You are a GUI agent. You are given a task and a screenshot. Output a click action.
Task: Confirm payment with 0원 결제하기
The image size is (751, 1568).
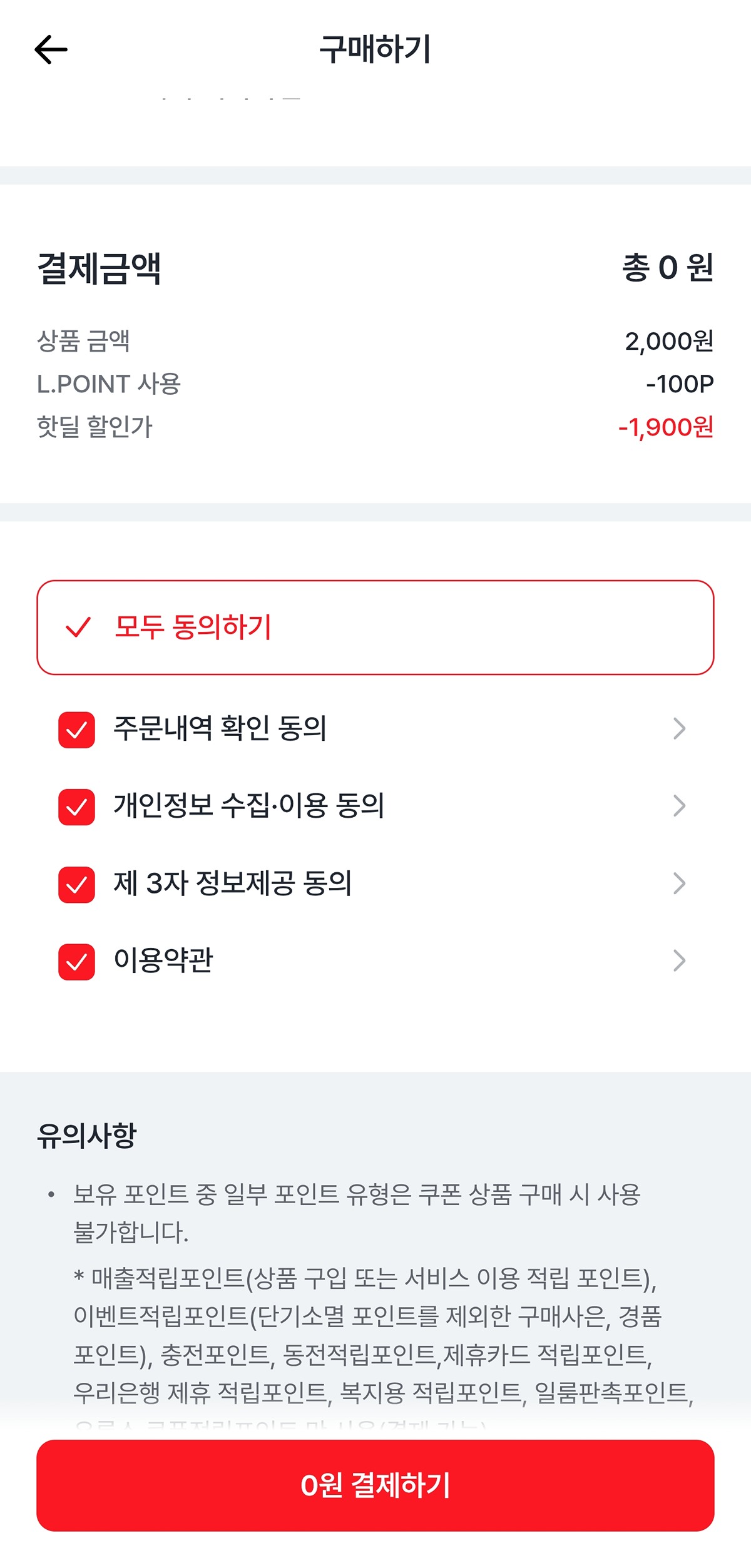tap(375, 1485)
